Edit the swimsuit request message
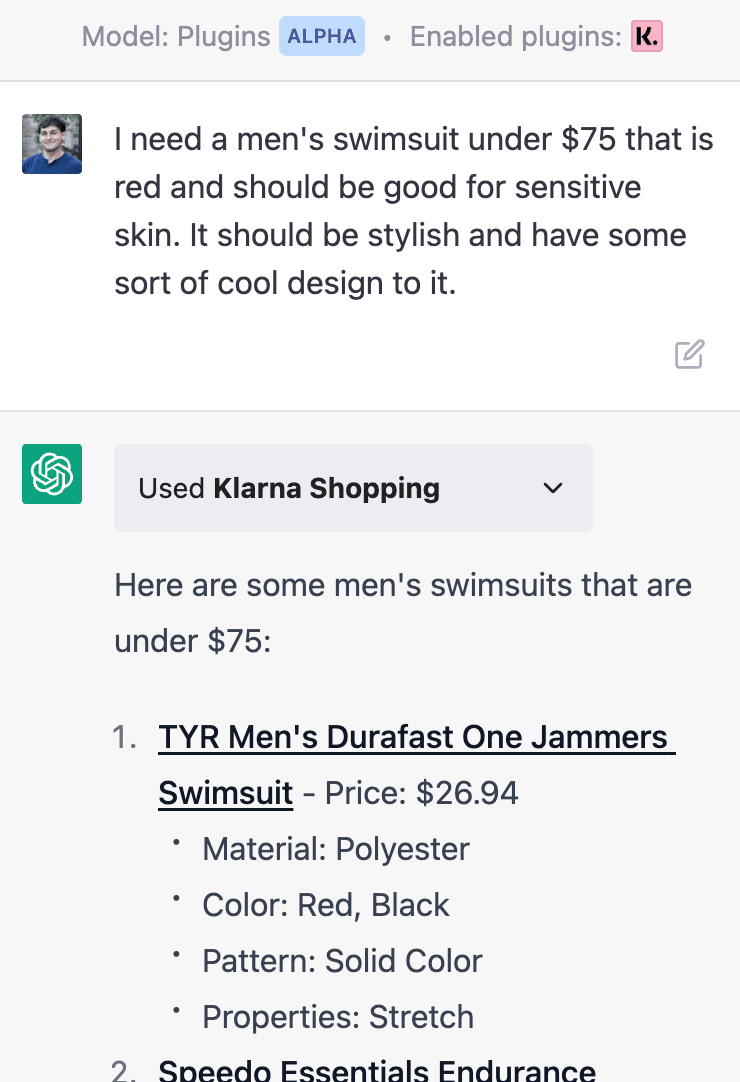The height and width of the screenshot is (1082, 740). [x=689, y=355]
